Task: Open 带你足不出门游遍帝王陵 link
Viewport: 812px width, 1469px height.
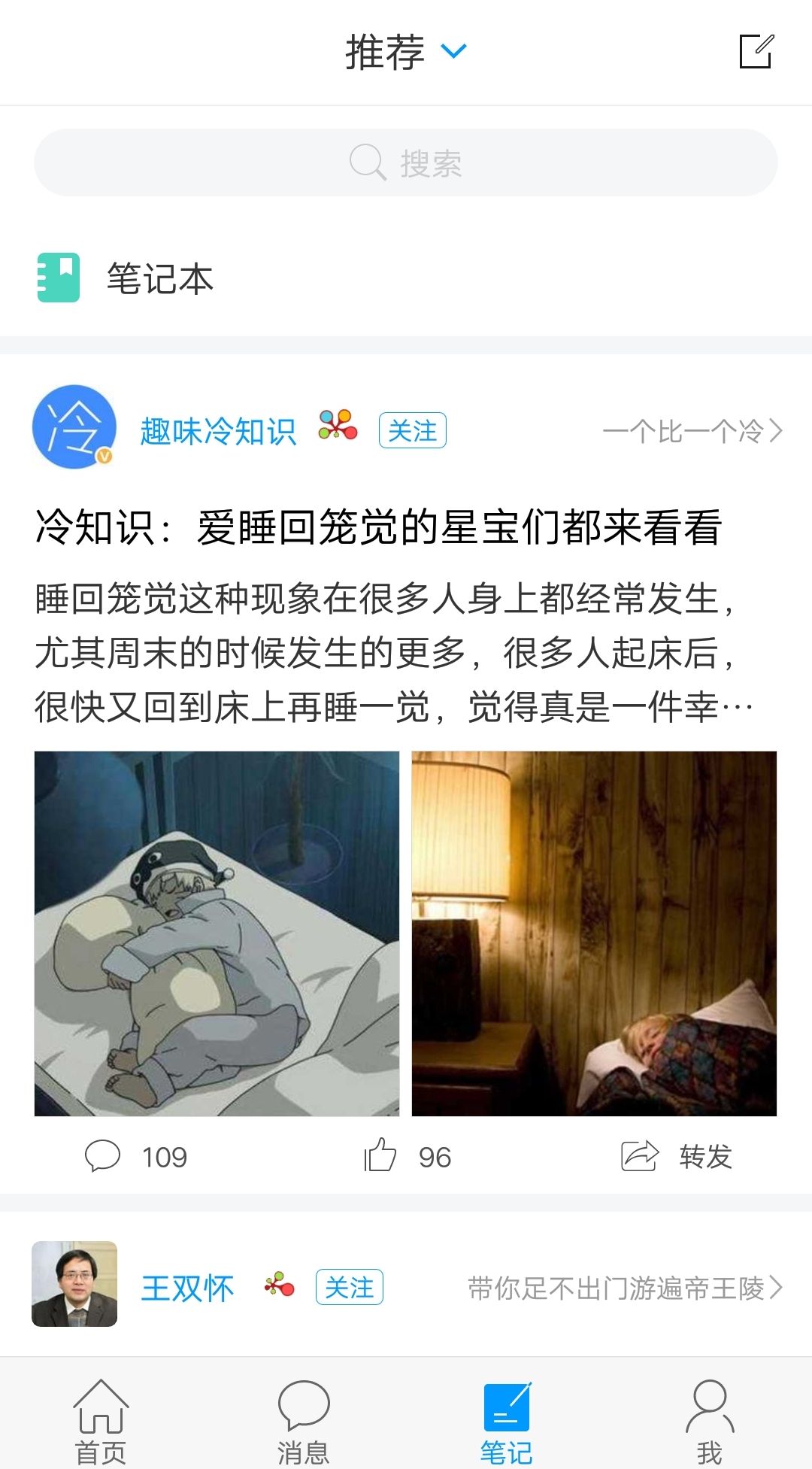Action: click(x=624, y=1288)
